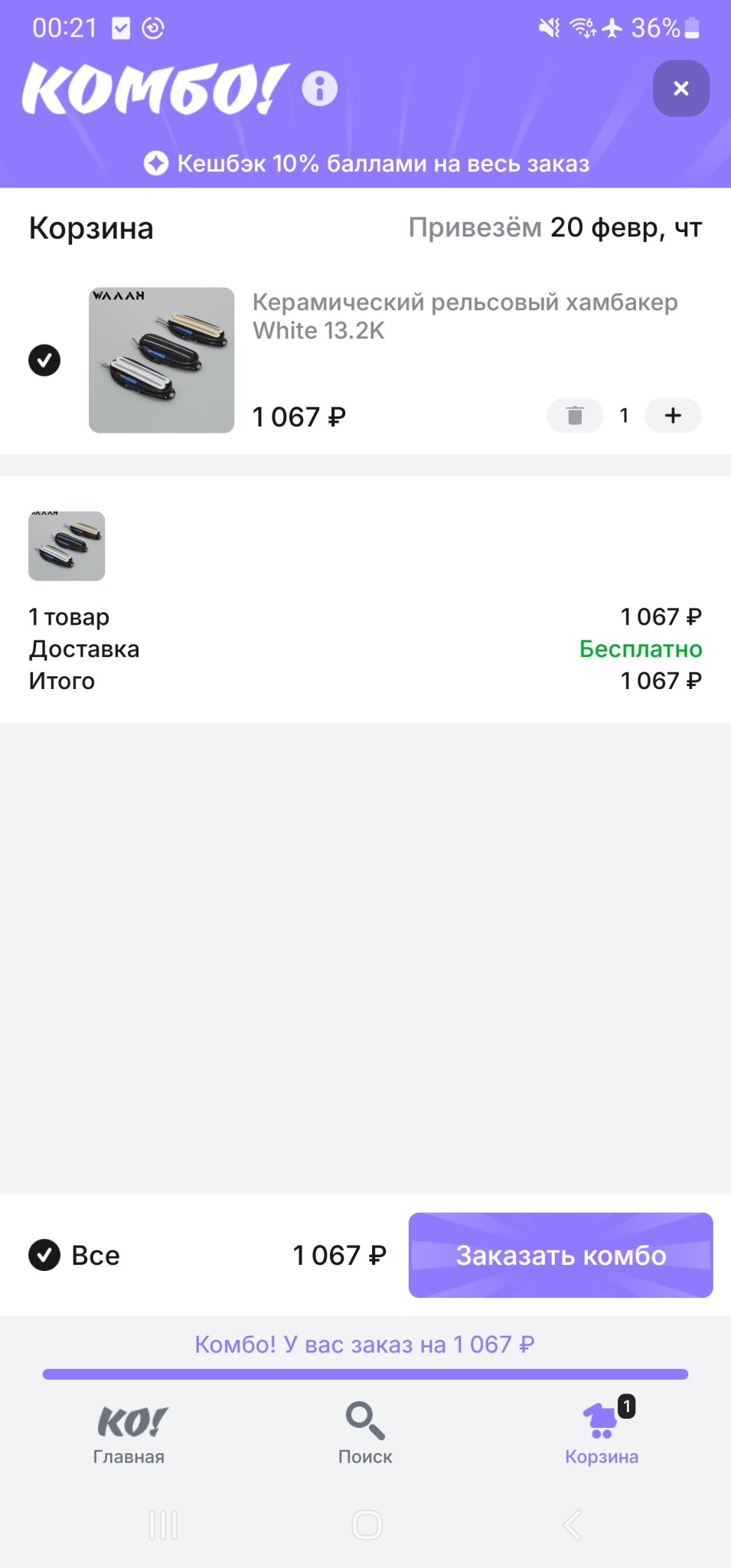Open the Комбо info icon

coord(319,89)
